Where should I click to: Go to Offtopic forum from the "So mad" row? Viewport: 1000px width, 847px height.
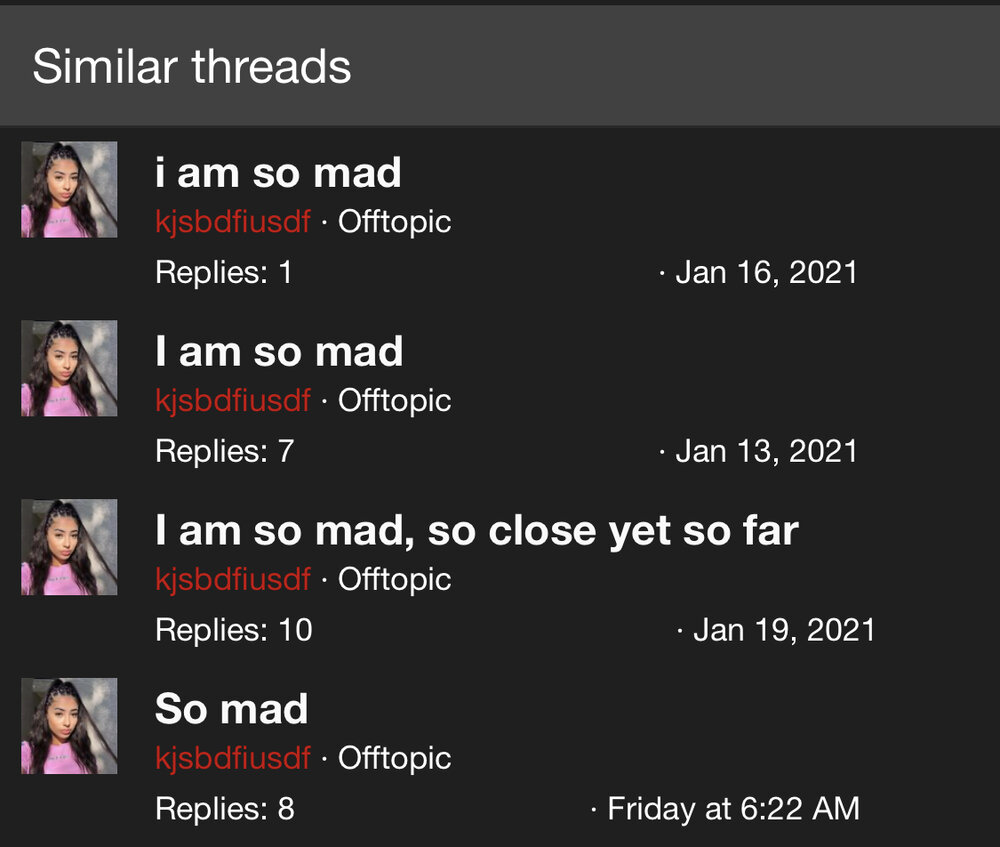[x=394, y=758]
